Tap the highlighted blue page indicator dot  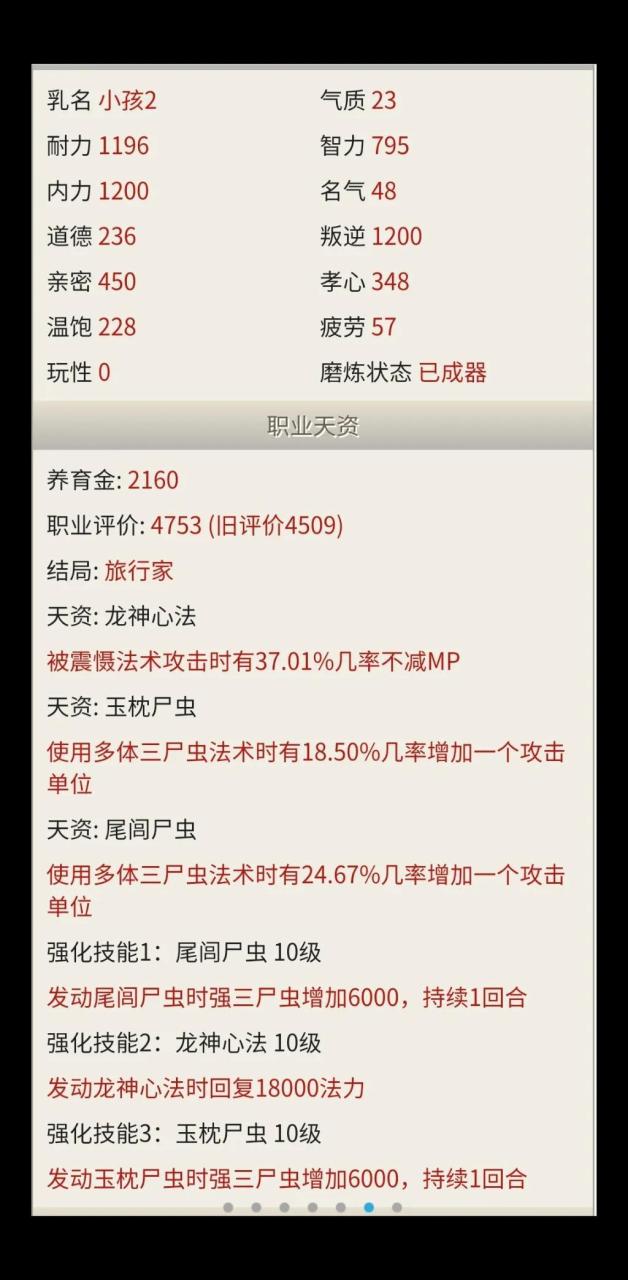click(x=369, y=1207)
